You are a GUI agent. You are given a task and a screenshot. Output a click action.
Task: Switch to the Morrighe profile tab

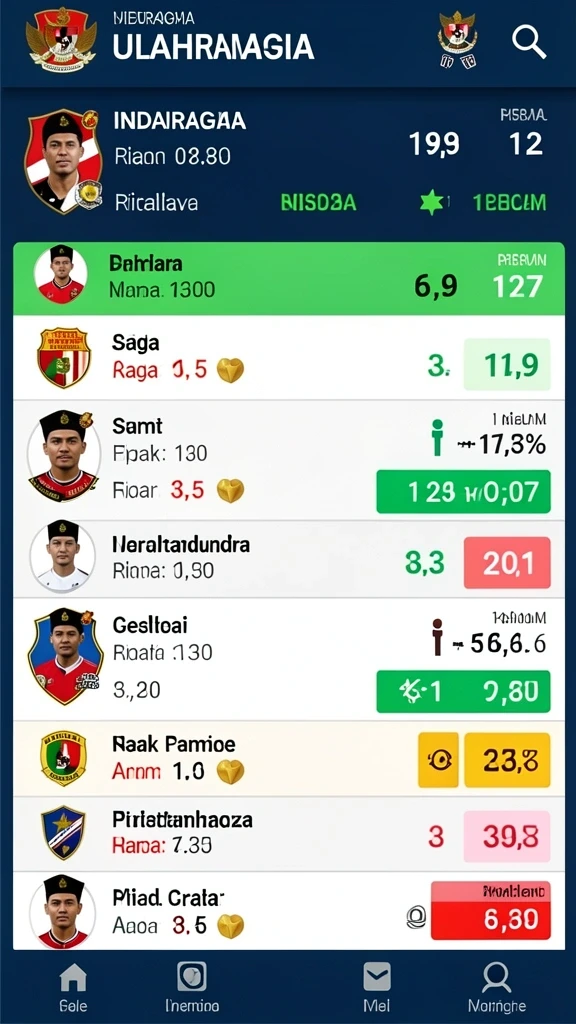click(496, 986)
